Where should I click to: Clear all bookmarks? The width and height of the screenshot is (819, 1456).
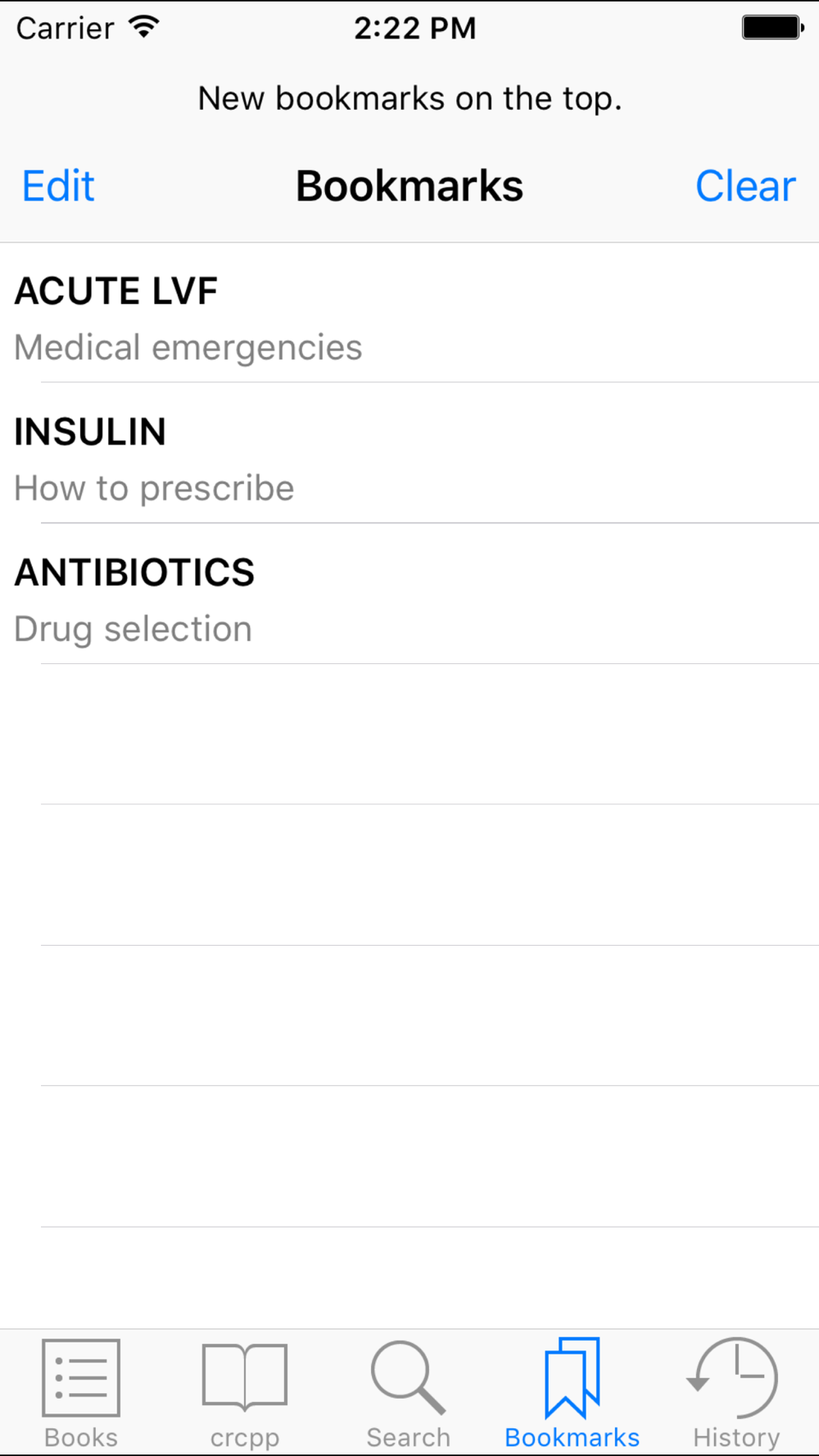[x=745, y=186]
